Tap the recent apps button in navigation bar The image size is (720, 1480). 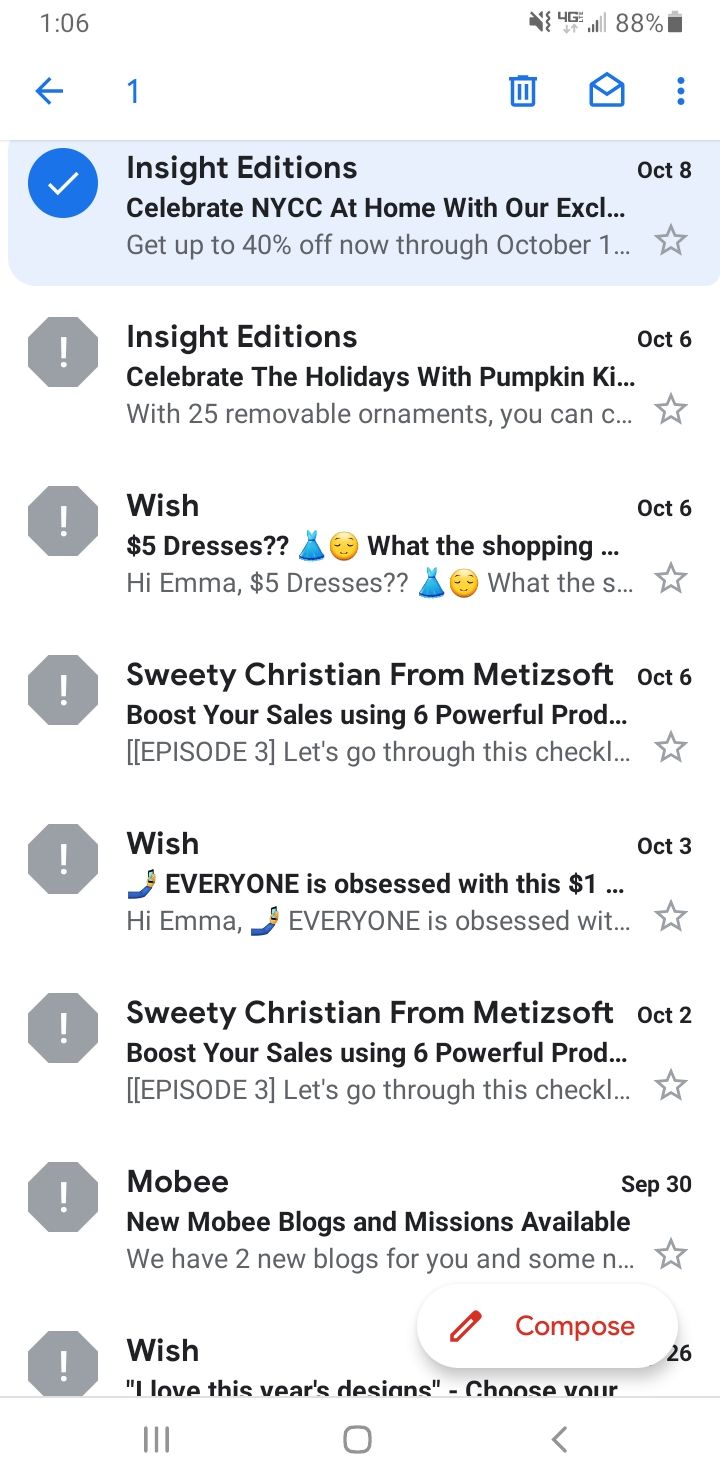click(155, 1439)
